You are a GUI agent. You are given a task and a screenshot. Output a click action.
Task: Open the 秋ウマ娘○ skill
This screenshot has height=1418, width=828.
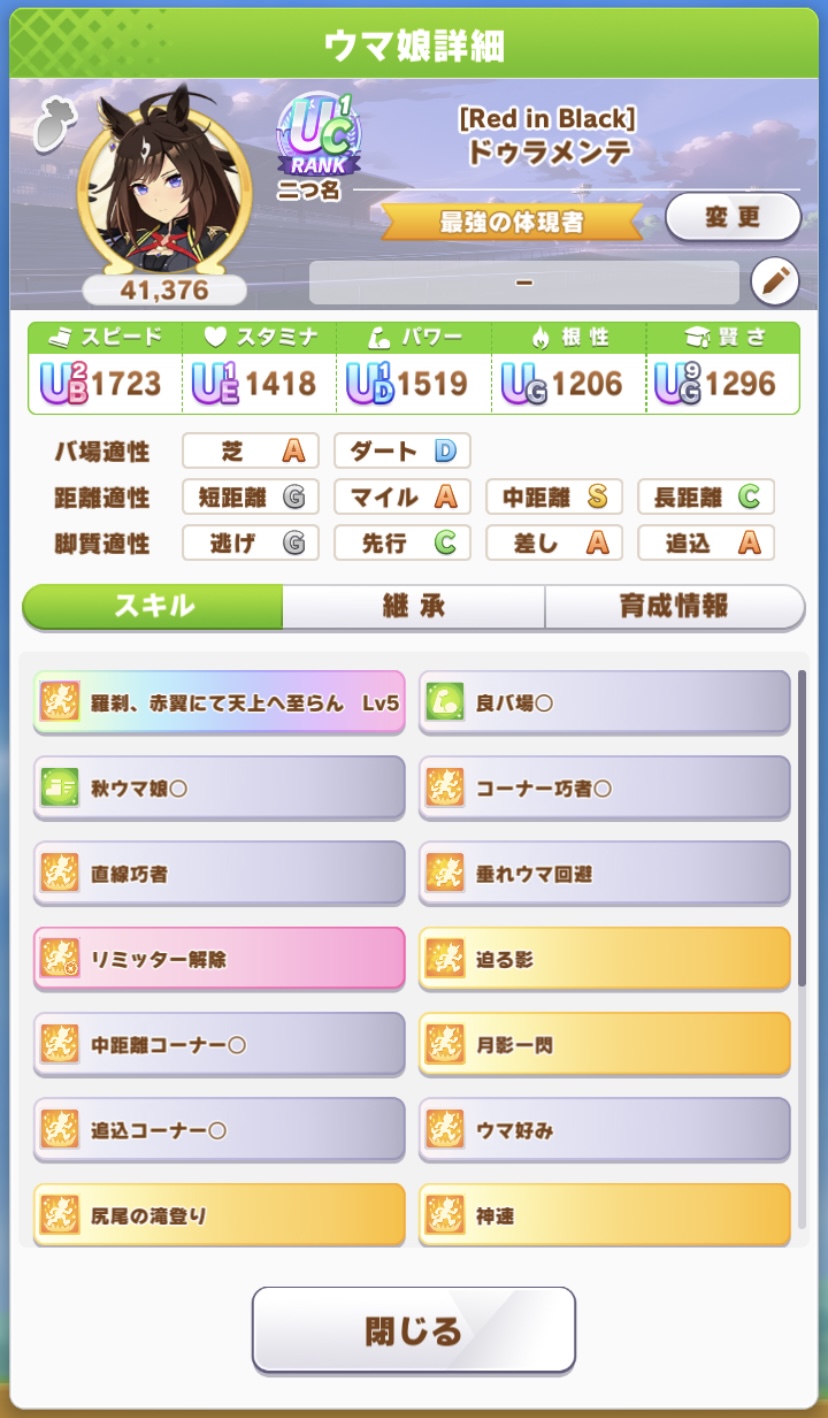tap(219, 788)
